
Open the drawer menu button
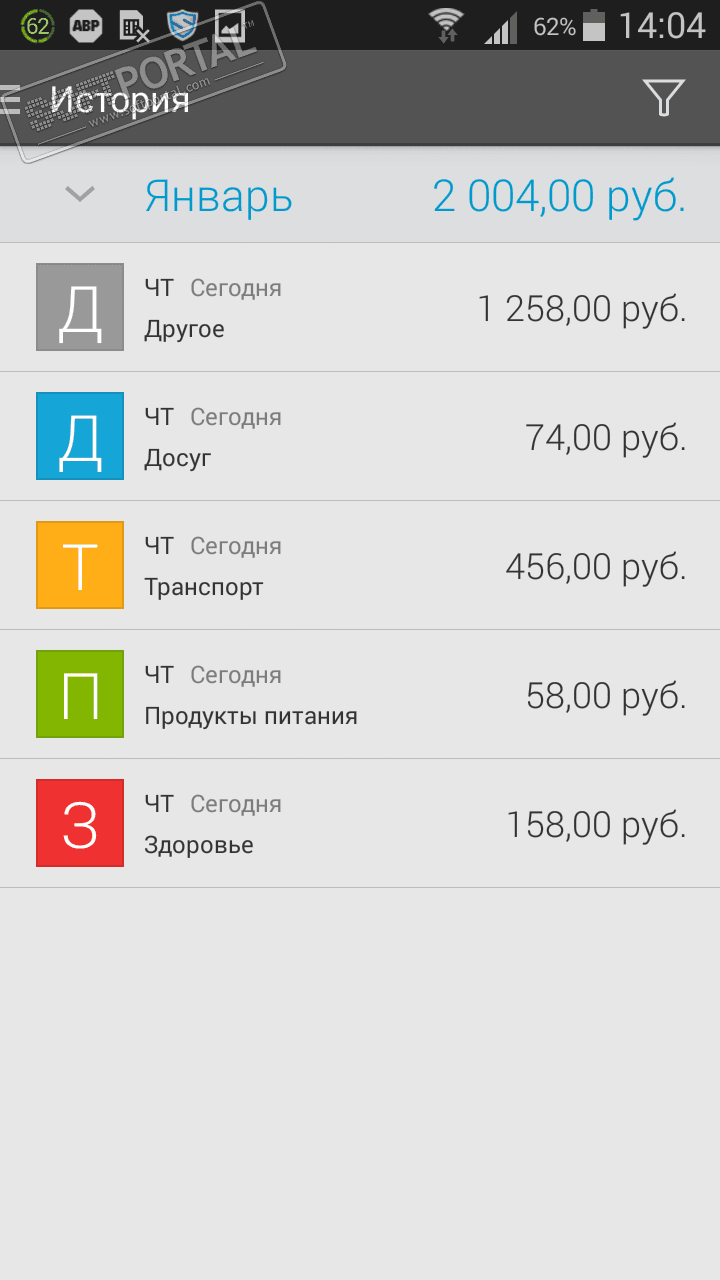(12, 99)
